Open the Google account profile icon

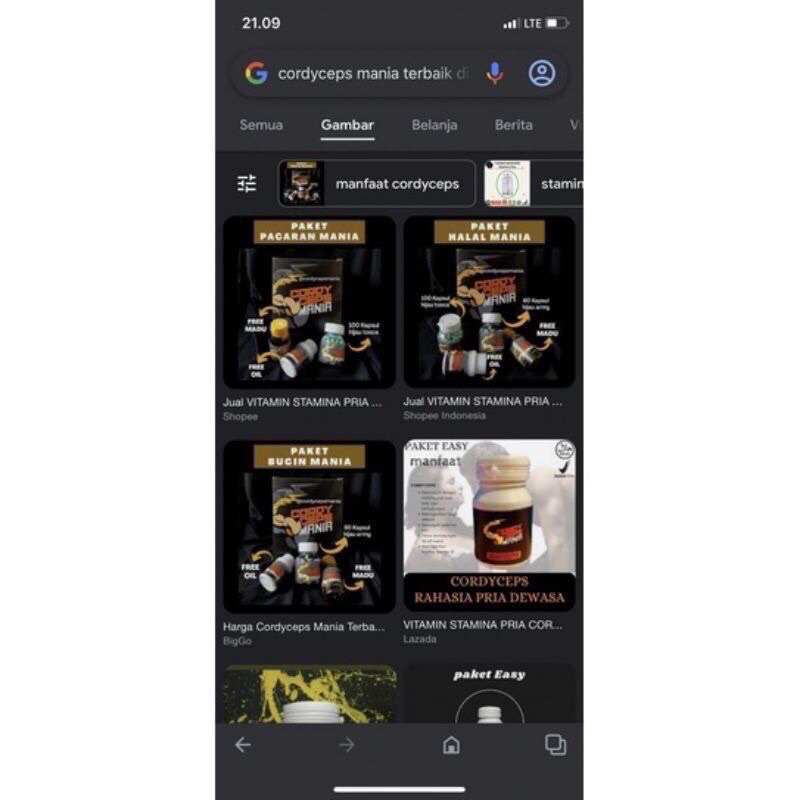pyautogui.click(x=542, y=73)
